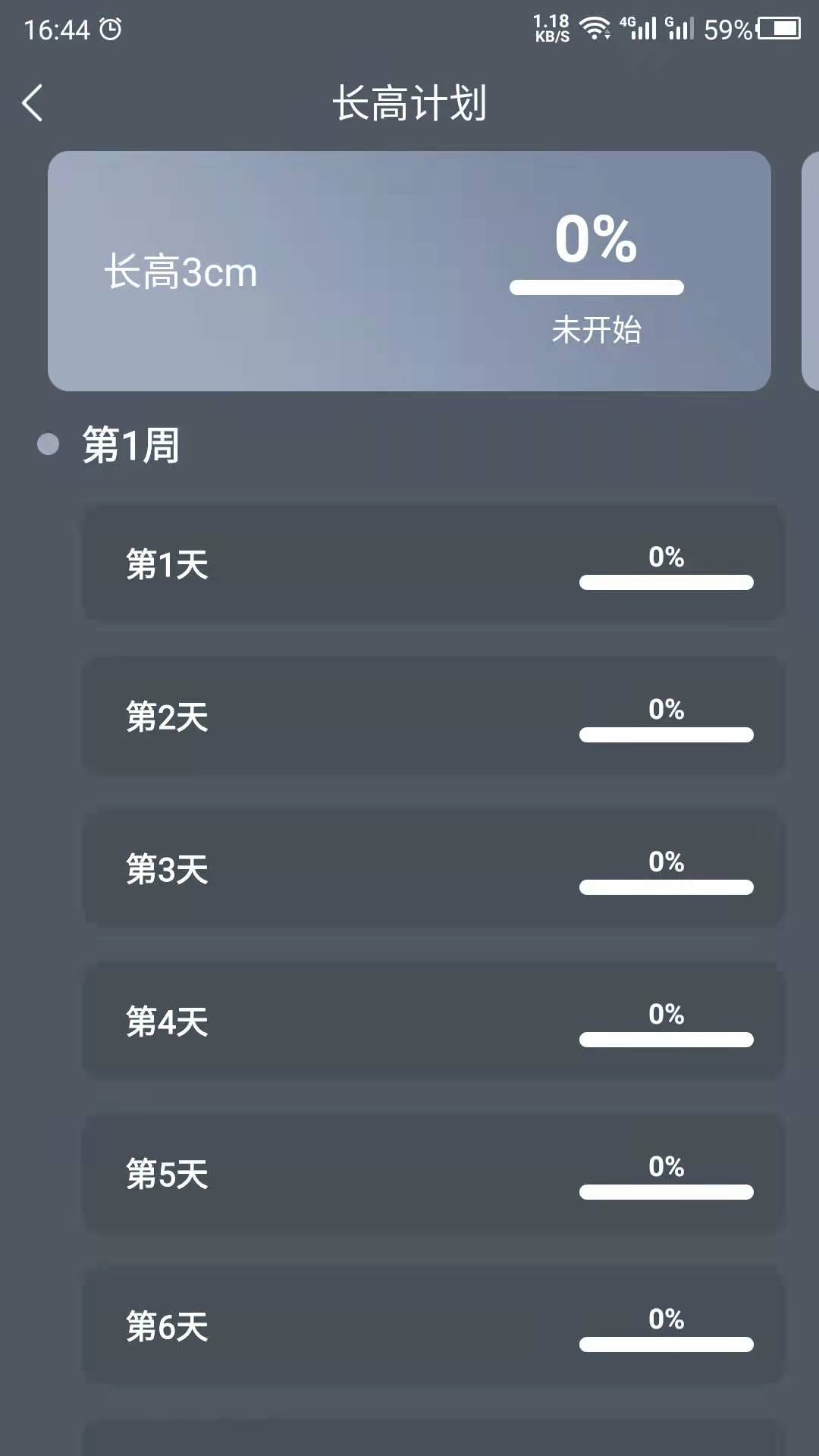
Task: Tap the back arrow to exit
Action: tap(32, 101)
